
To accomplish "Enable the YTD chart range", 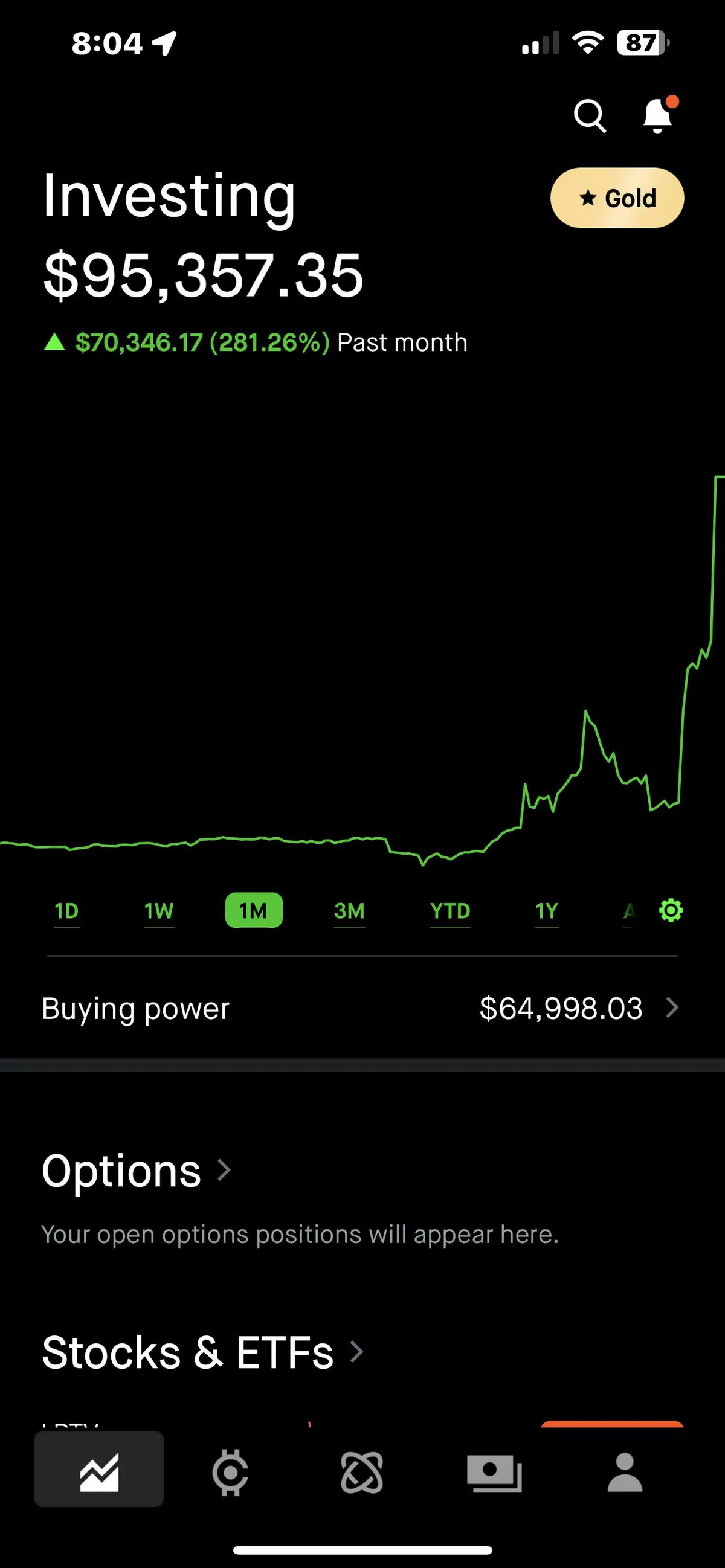I will point(450,911).
